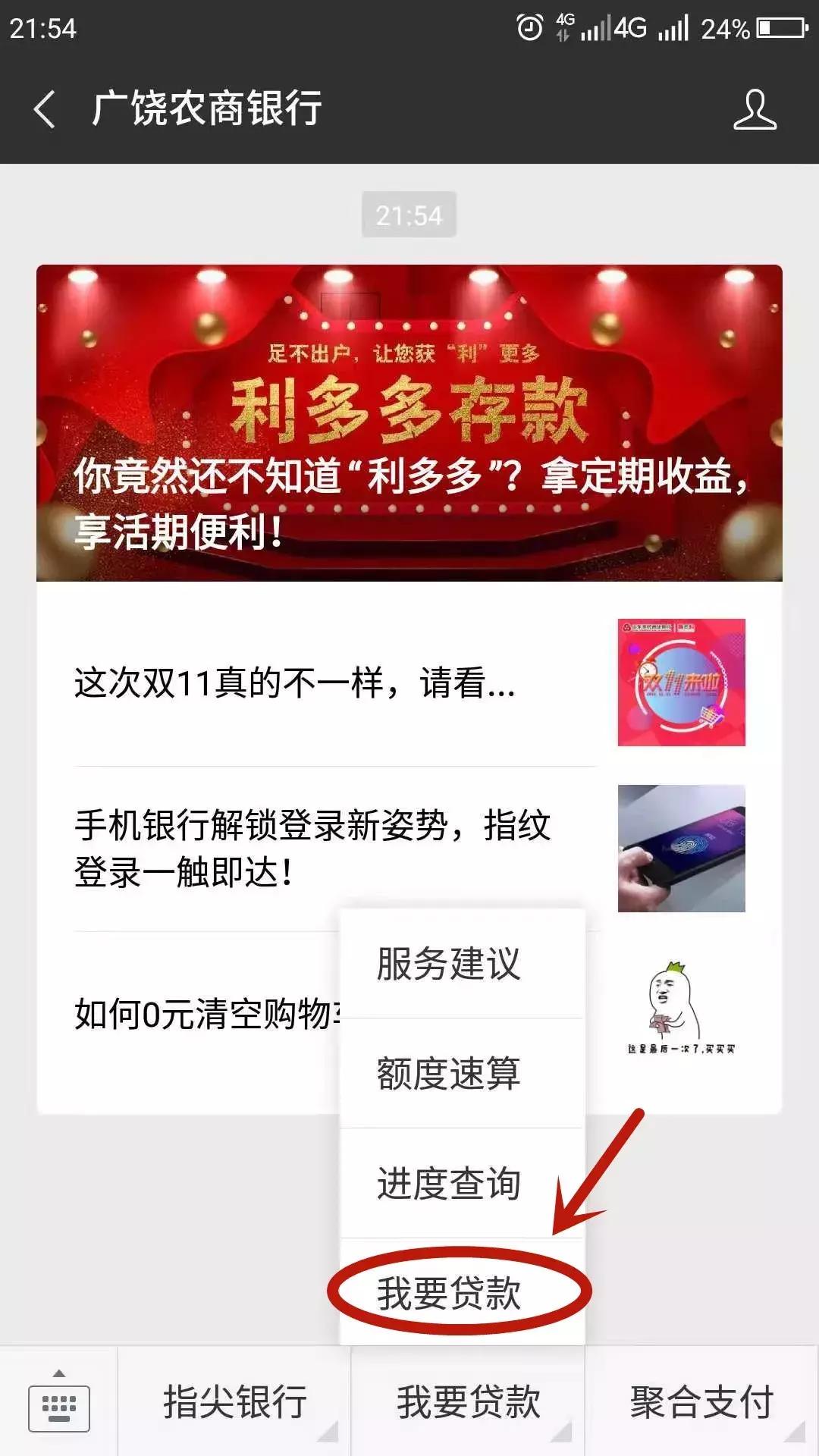Tap the keyboard icon in bottom bar
819x1456 pixels.
click(61, 1407)
